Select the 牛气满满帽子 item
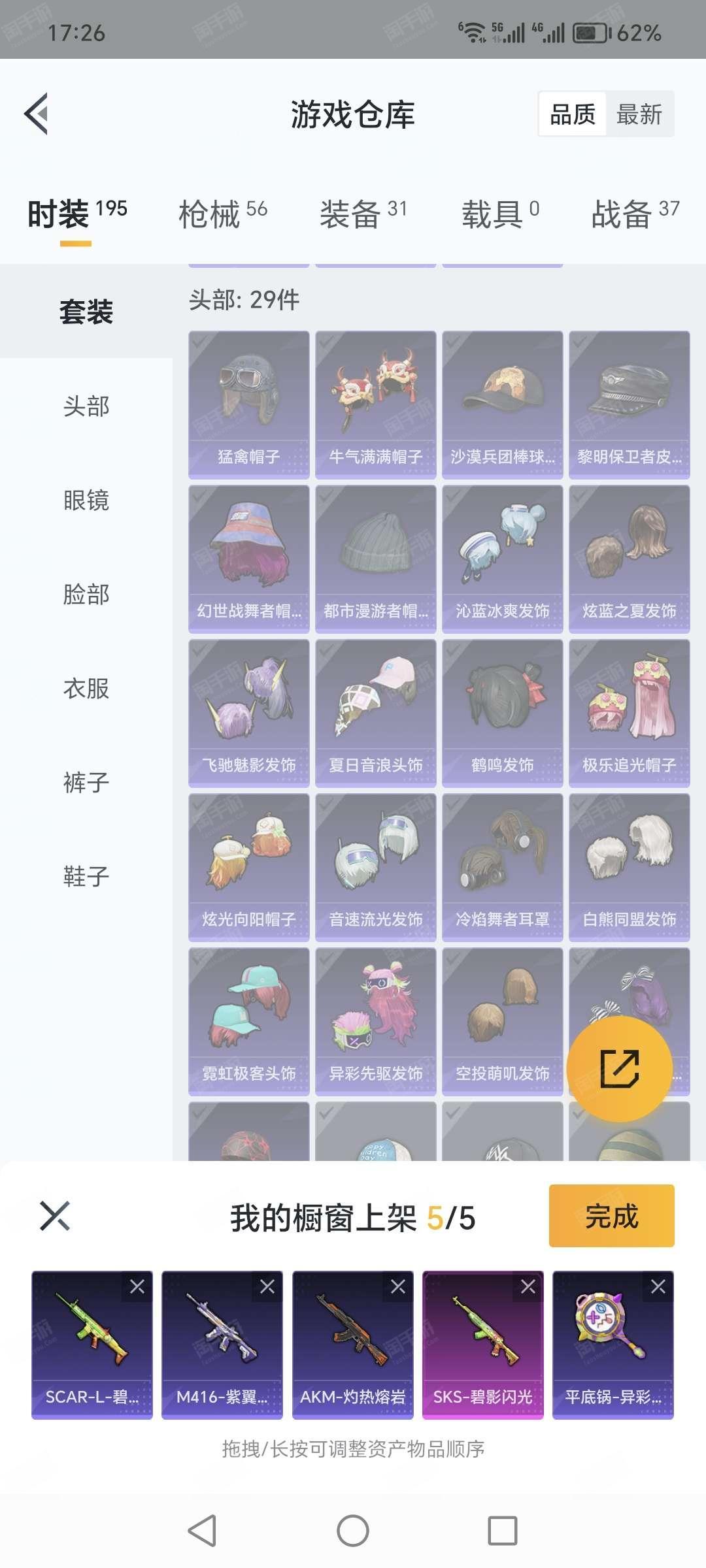The height and width of the screenshot is (1568, 706). (376, 405)
